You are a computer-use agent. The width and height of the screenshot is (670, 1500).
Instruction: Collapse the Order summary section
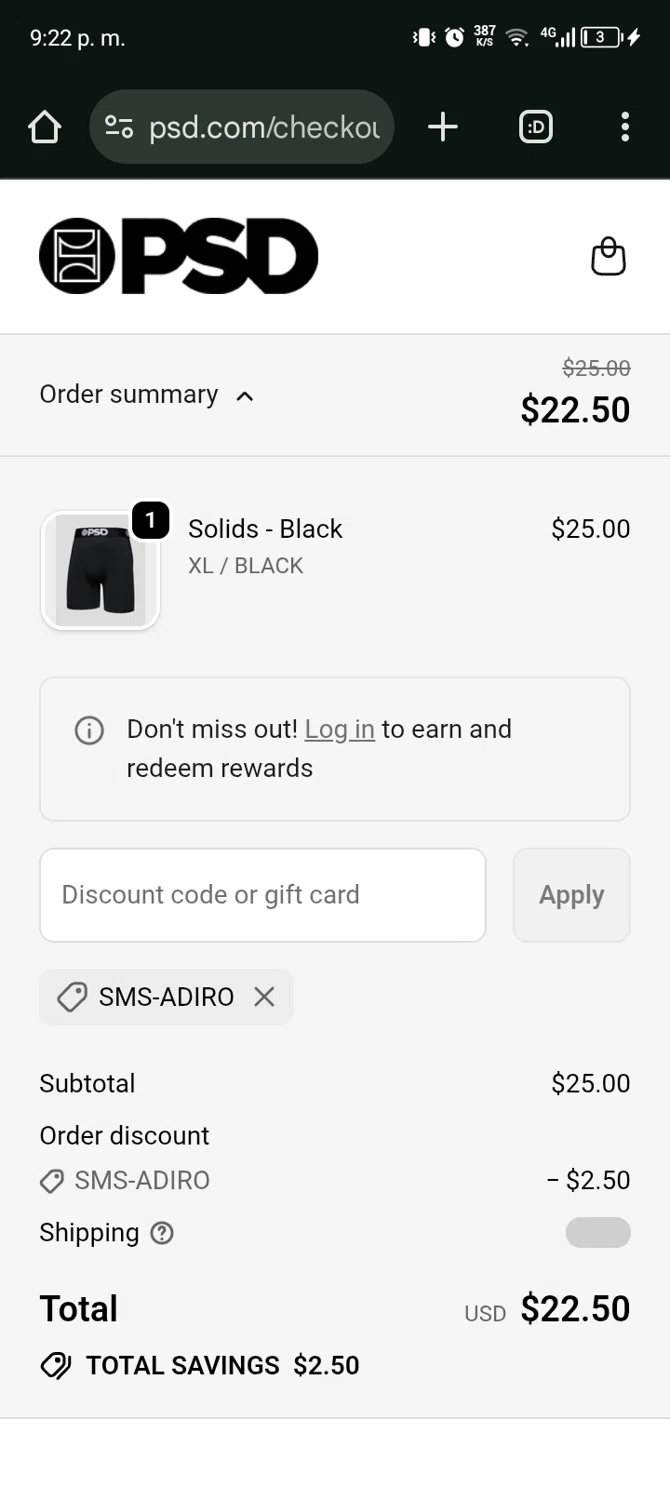(x=147, y=395)
